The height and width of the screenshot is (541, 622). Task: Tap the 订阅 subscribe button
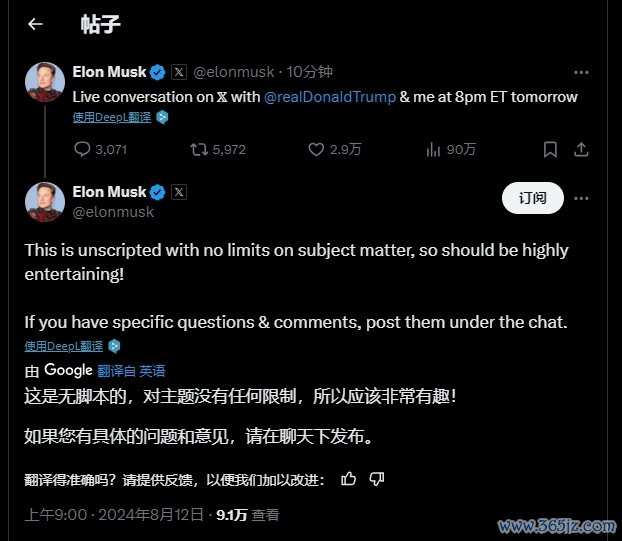pos(532,198)
